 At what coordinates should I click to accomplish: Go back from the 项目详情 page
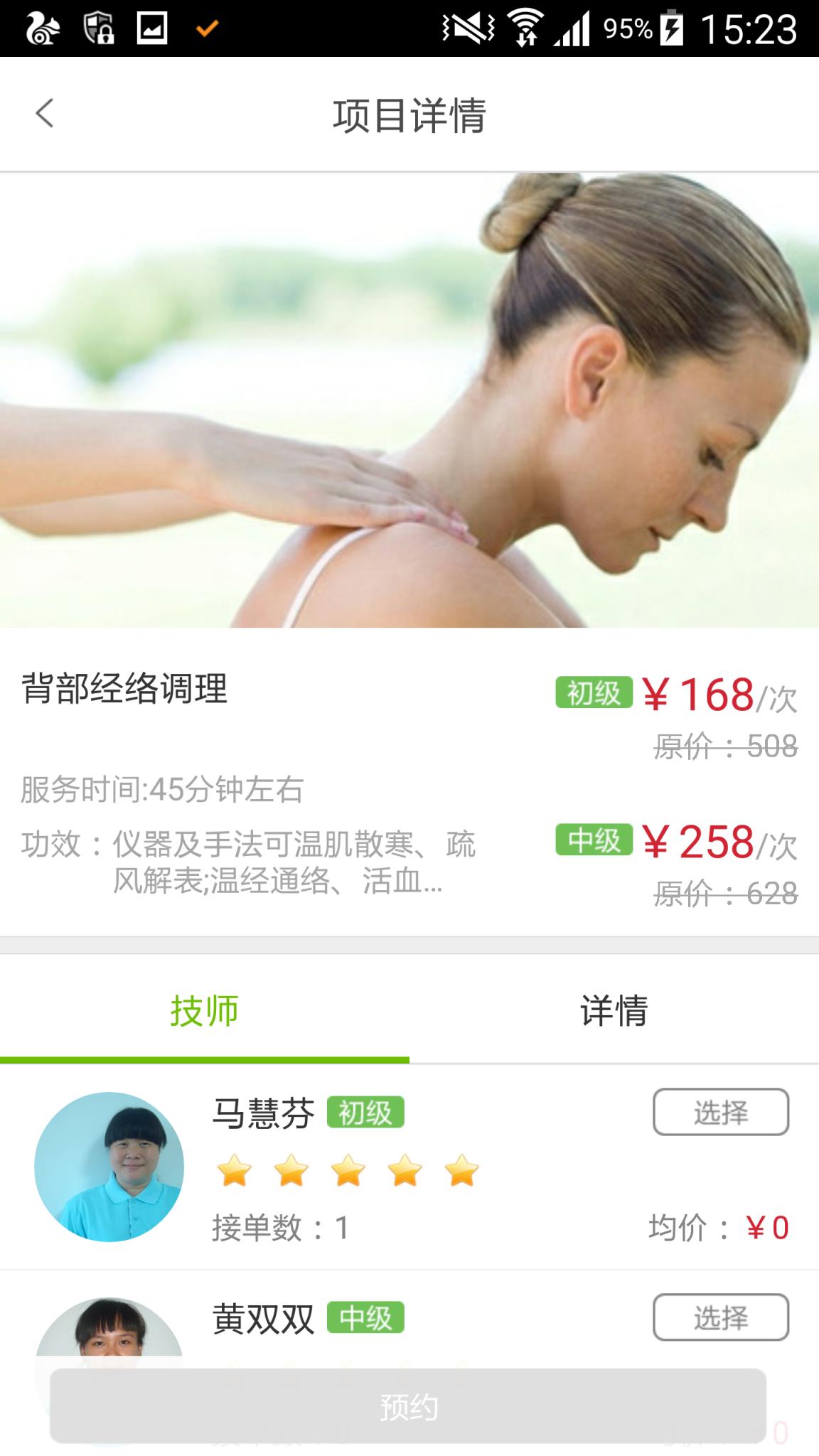(x=44, y=114)
